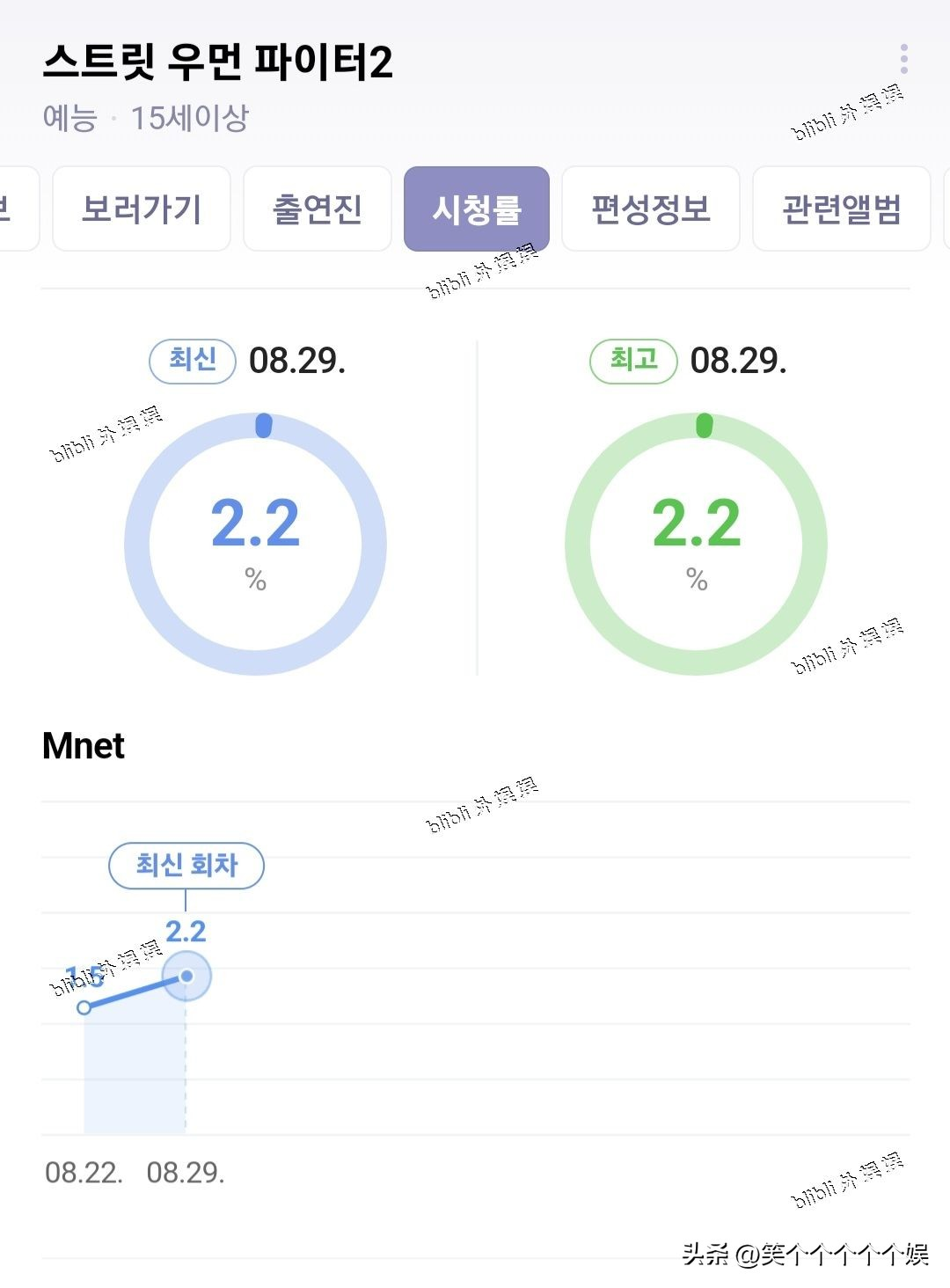This screenshot has height=1288, width=950.
Task: Select the 08.29. latest episode point
Action: pos(186,976)
